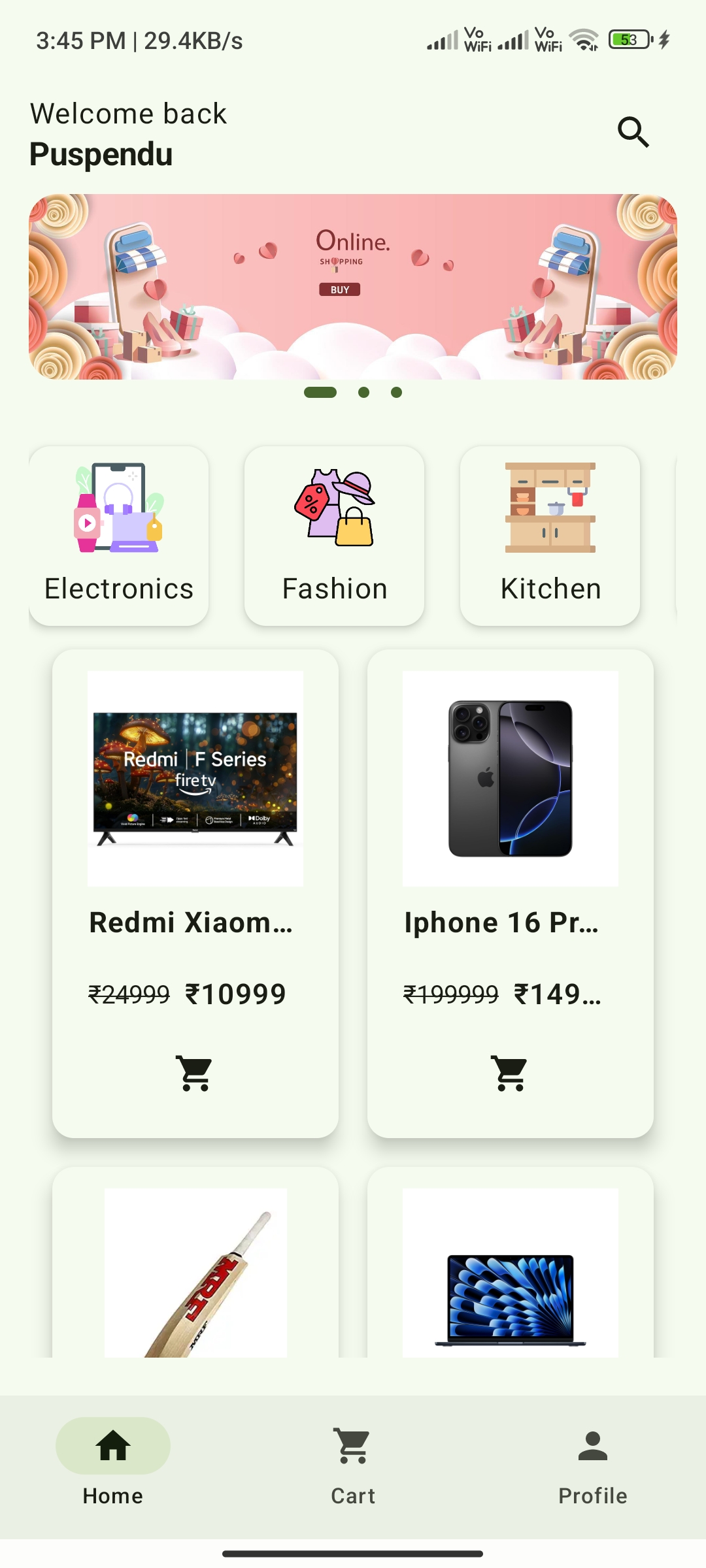Switch to the Profile tab
Image resolution: width=706 pixels, height=1568 pixels.
(x=592, y=1463)
